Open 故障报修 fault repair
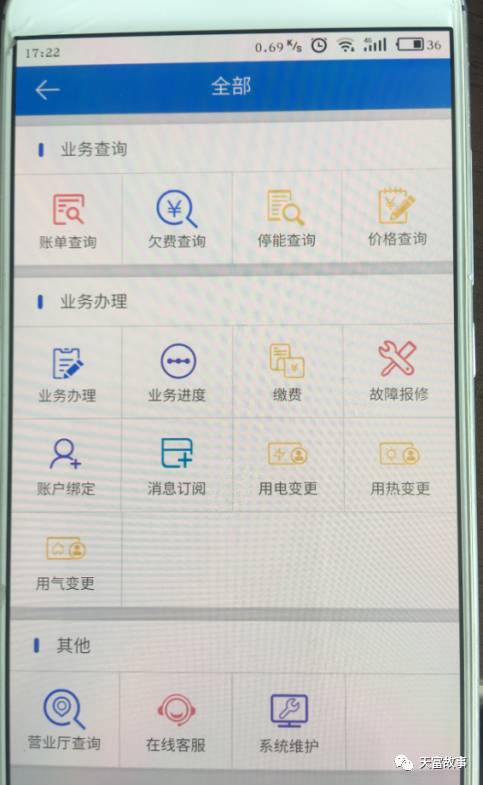The height and width of the screenshot is (785, 483). 399,371
